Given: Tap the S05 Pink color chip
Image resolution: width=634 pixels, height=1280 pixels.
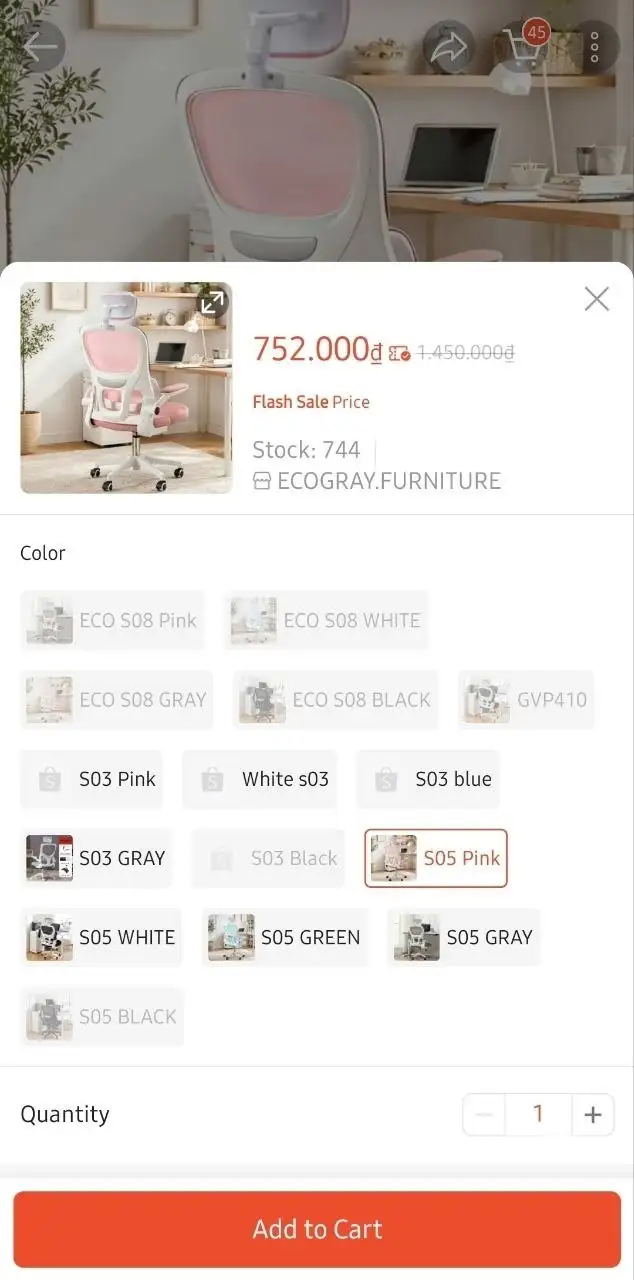Looking at the screenshot, I should tap(436, 858).
